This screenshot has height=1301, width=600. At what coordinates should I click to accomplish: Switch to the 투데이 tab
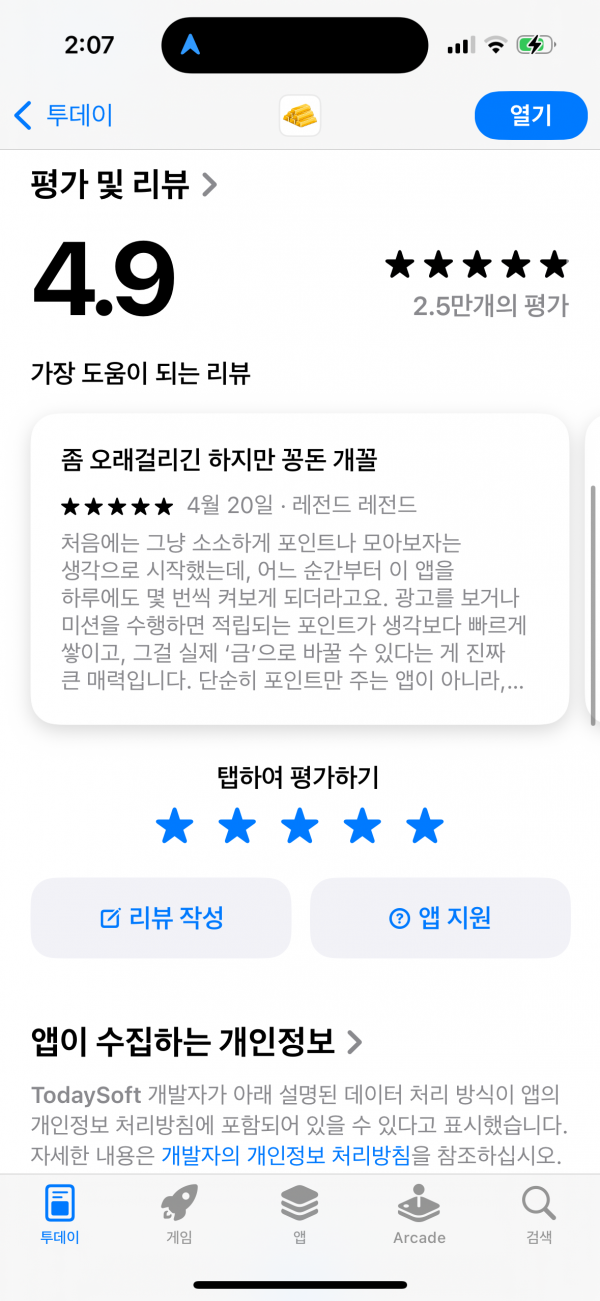point(60,1214)
